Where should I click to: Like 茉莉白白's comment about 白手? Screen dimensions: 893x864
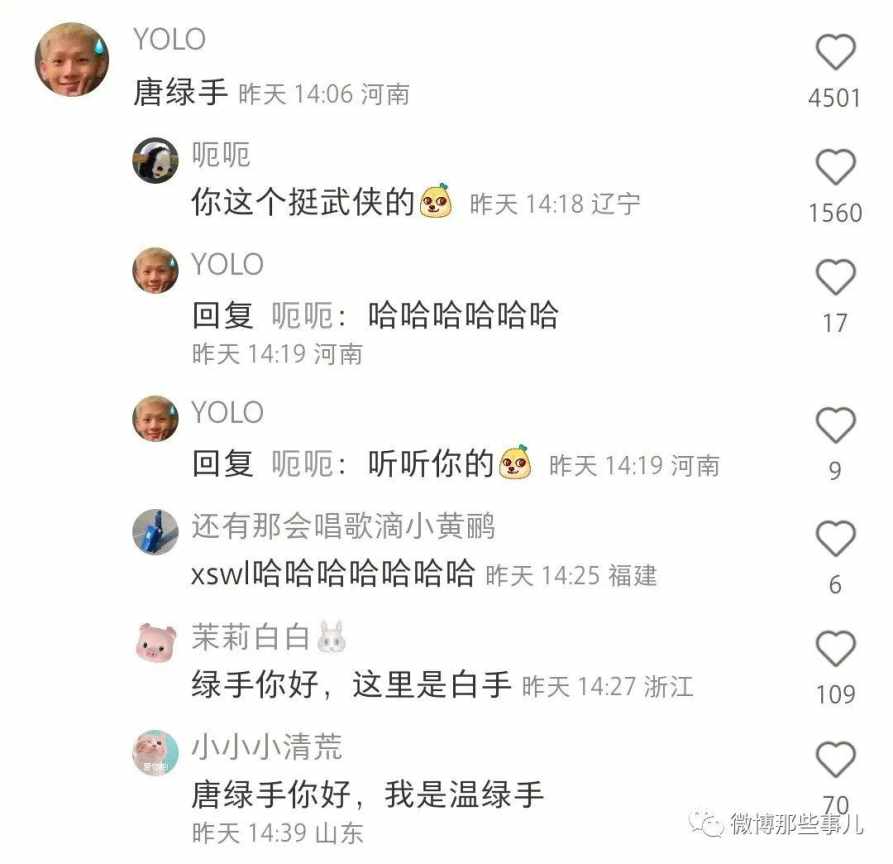pos(836,650)
